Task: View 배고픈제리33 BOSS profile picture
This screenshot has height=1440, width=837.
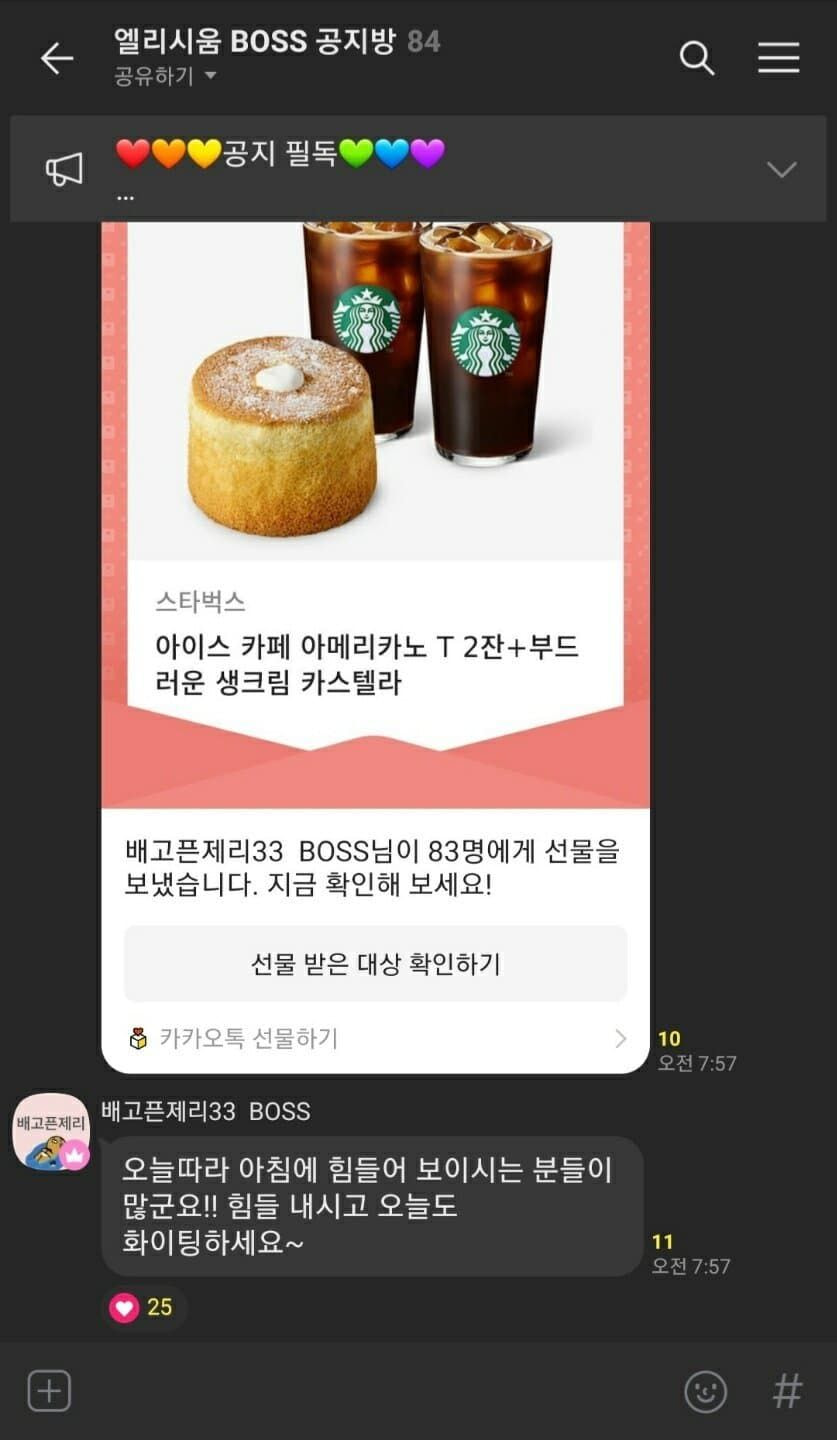Action: pyautogui.click(x=50, y=1131)
